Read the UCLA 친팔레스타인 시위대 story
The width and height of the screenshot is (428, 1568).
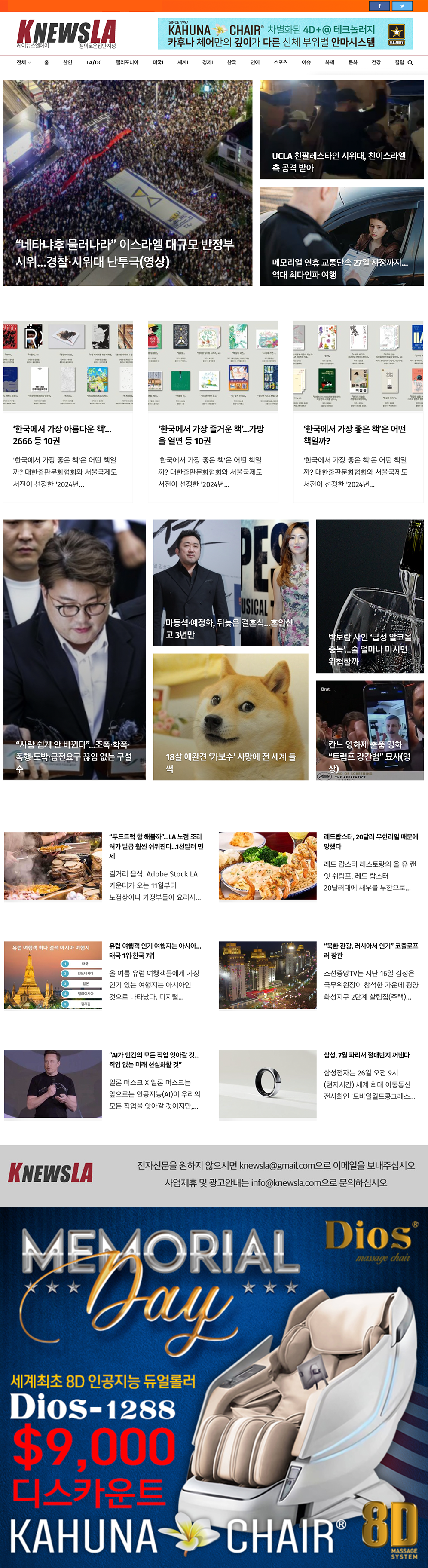pos(341,130)
